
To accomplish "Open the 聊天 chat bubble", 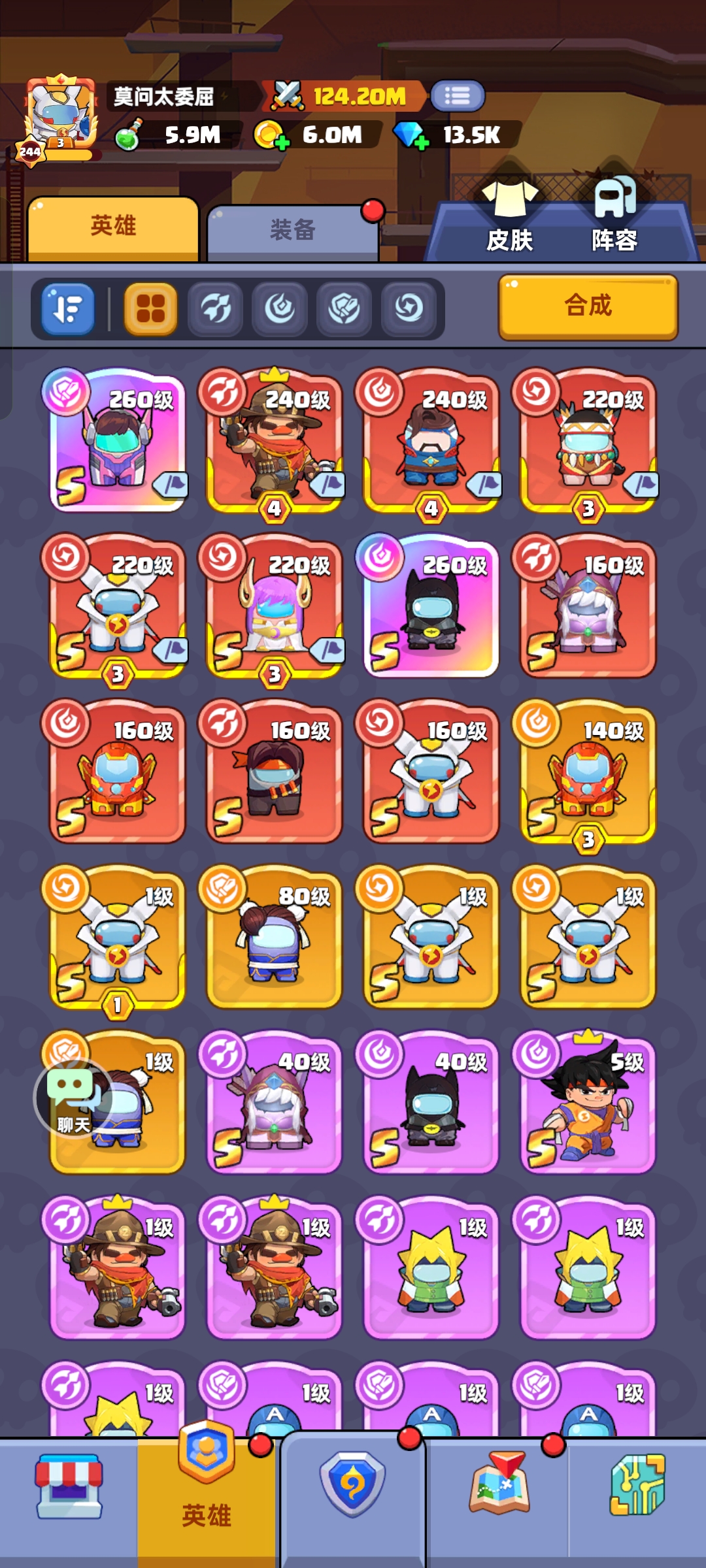I will (x=73, y=1098).
